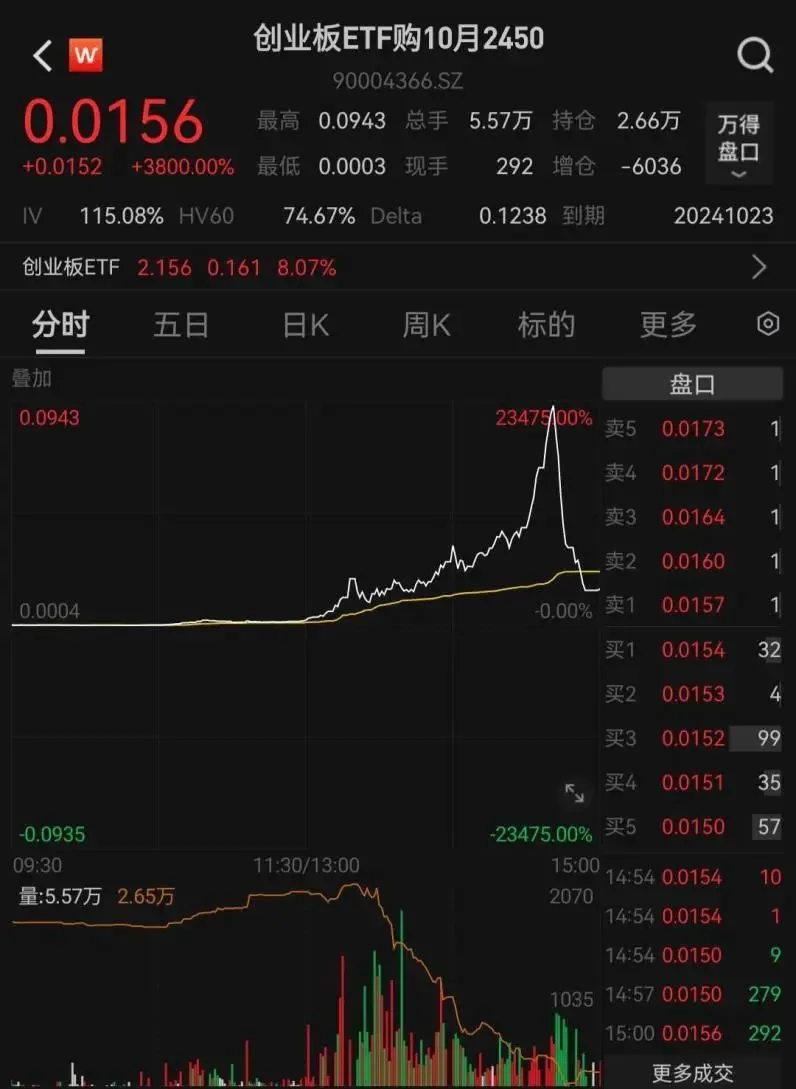The height and width of the screenshot is (1089, 796).
Task: Select the 盘口 order book button
Action: (692, 384)
